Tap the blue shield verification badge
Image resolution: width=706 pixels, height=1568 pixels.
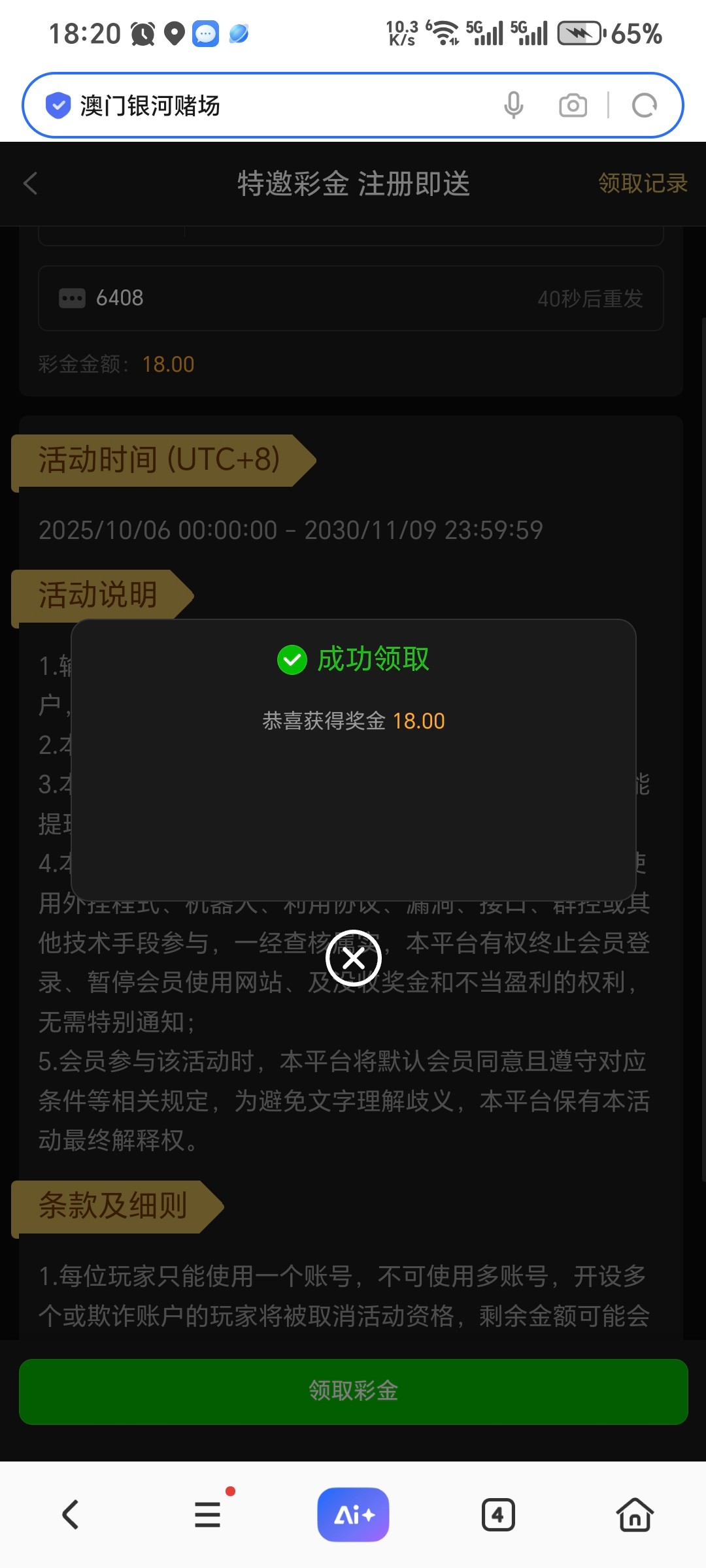point(58,105)
